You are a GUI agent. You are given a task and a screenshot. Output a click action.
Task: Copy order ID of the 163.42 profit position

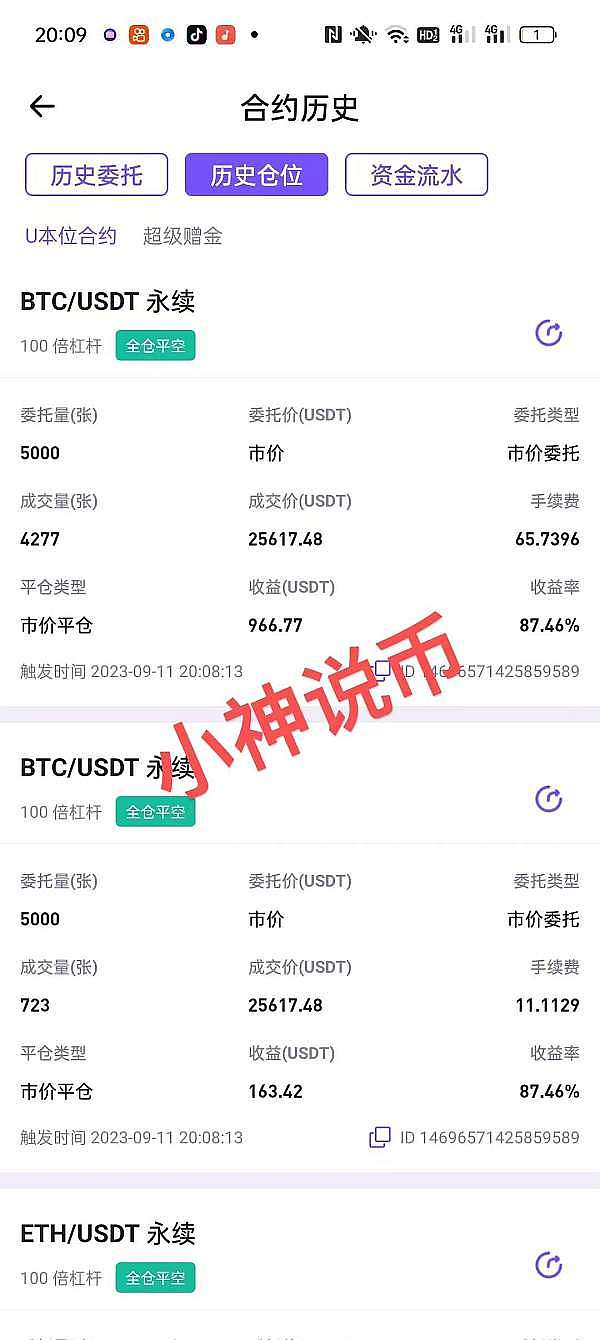(380, 1137)
